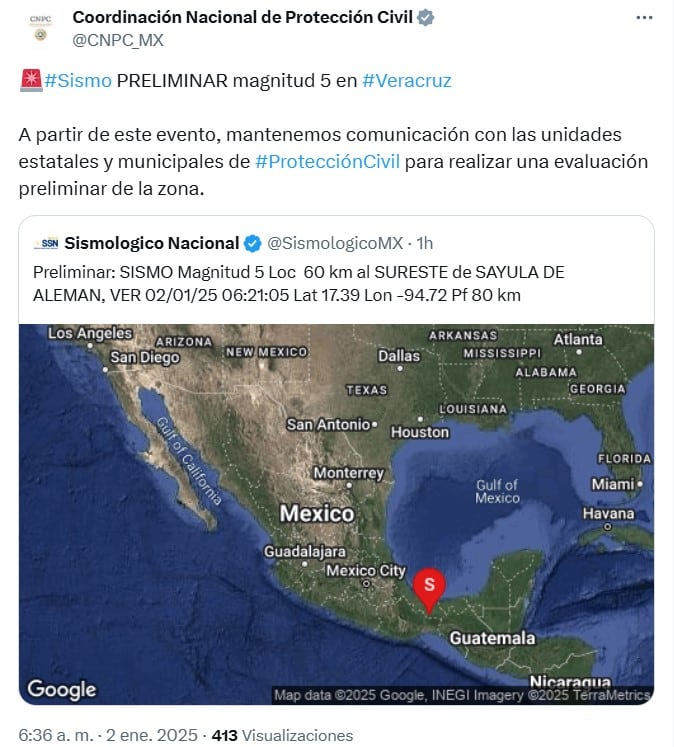Viewport: 674px width, 747px height.
Task: Open the #Sismo hashtag
Action: [78, 81]
